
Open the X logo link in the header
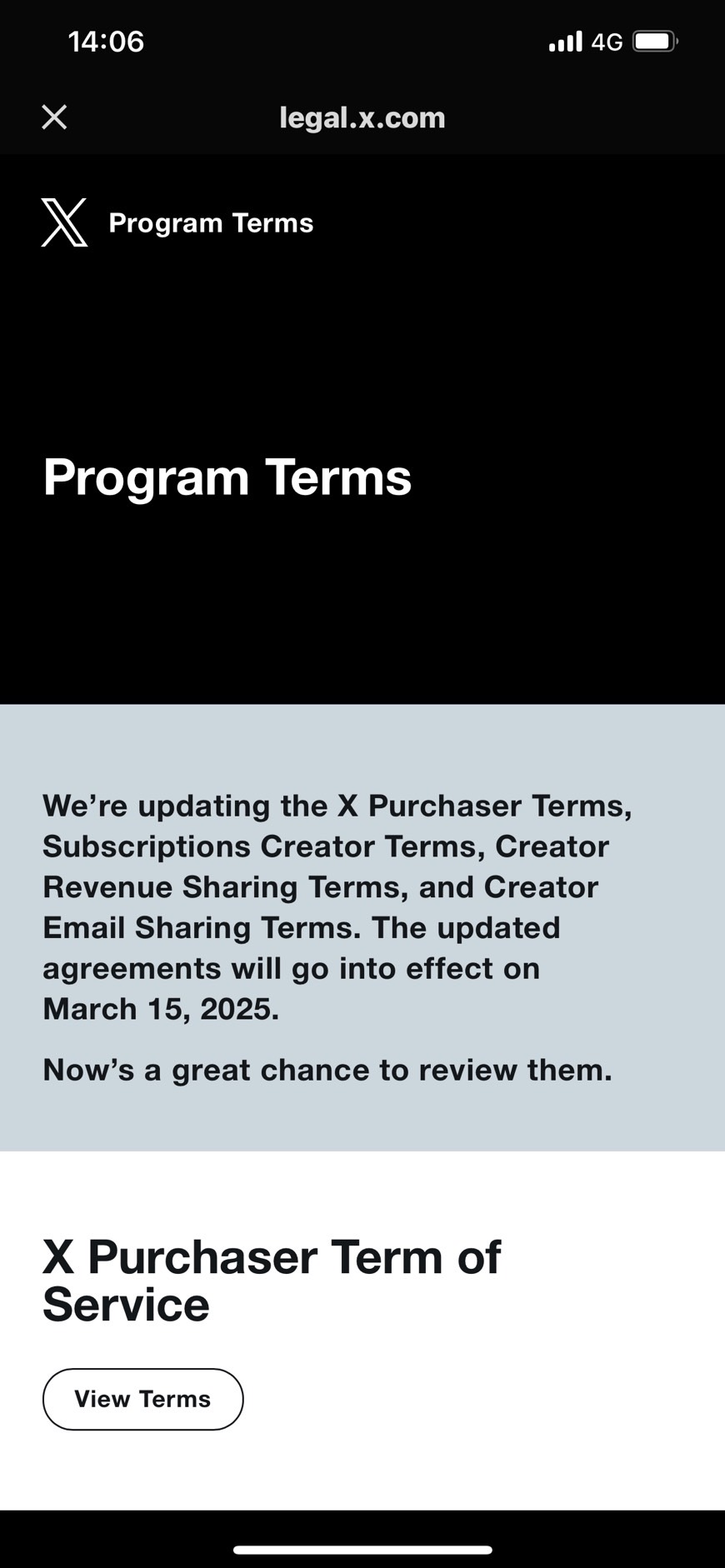click(x=64, y=222)
